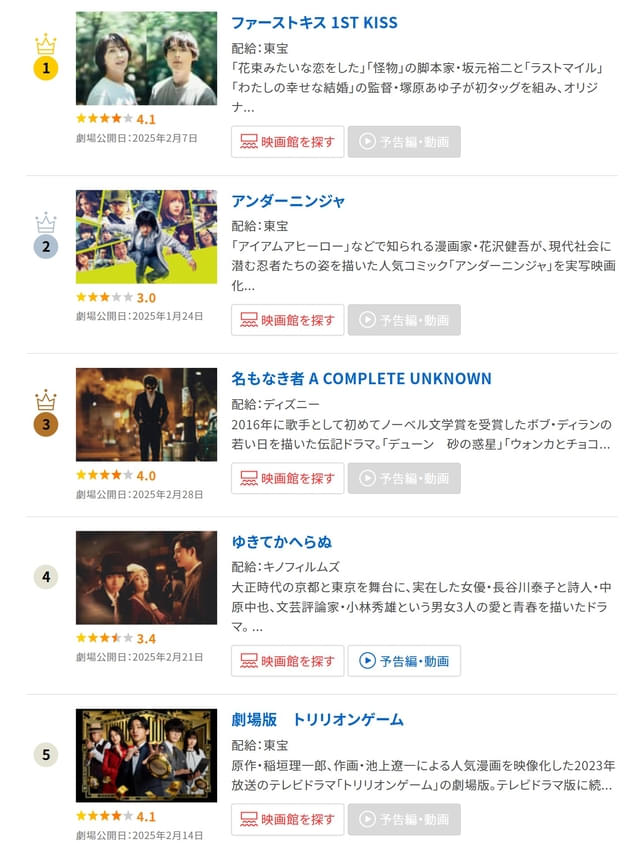640x855 pixels.
Task: Open the アンダーニンジャ title link
Action: 288,200
